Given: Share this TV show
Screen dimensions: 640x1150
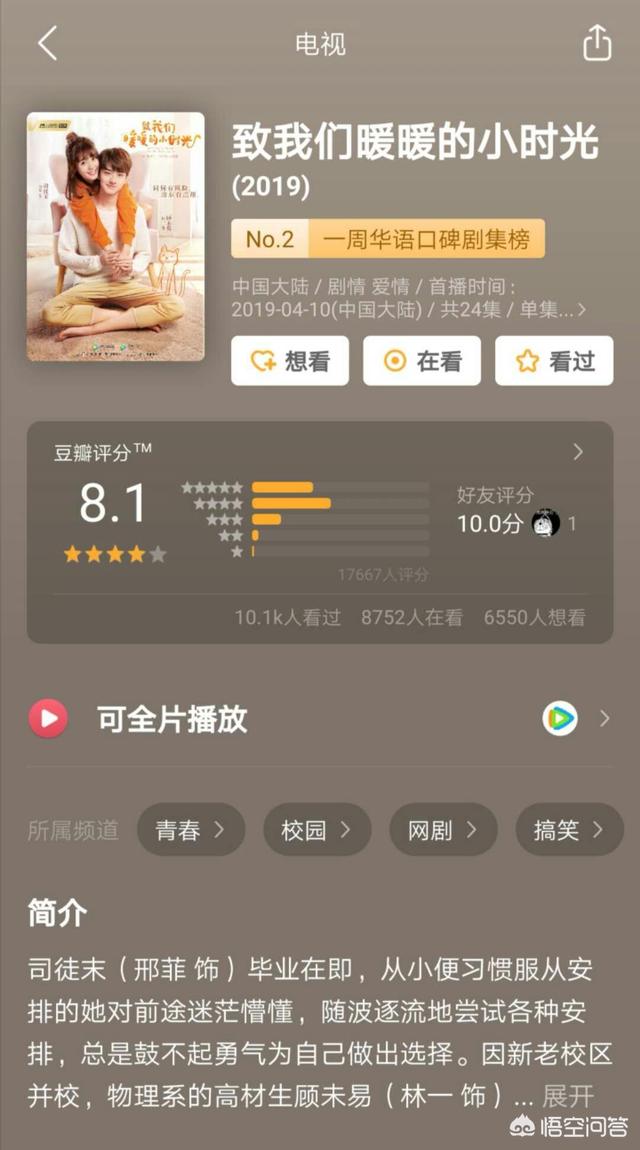Looking at the screenshot, I should [596, 43].
